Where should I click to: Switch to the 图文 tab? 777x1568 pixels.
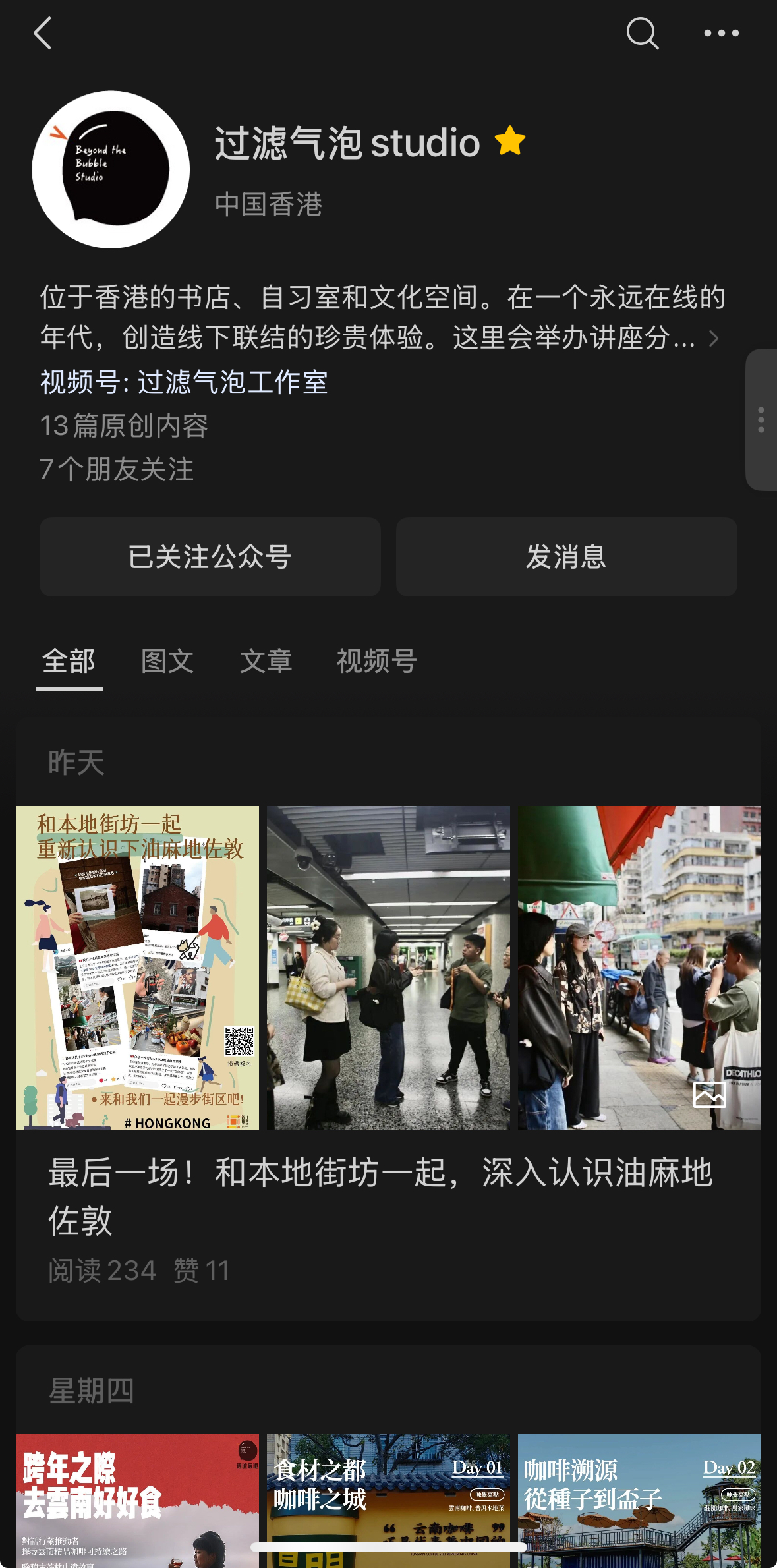[167, 661]
